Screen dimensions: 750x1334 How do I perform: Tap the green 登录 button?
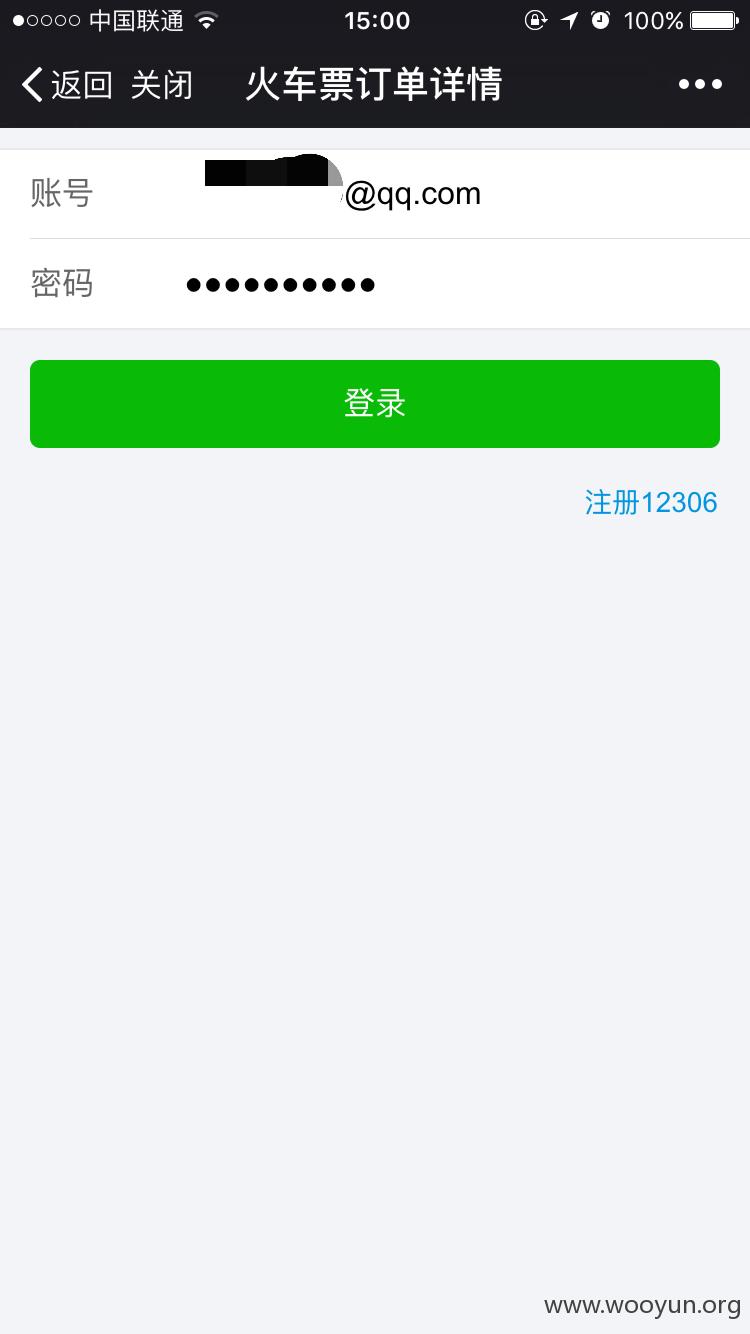(x=375, y=404)
